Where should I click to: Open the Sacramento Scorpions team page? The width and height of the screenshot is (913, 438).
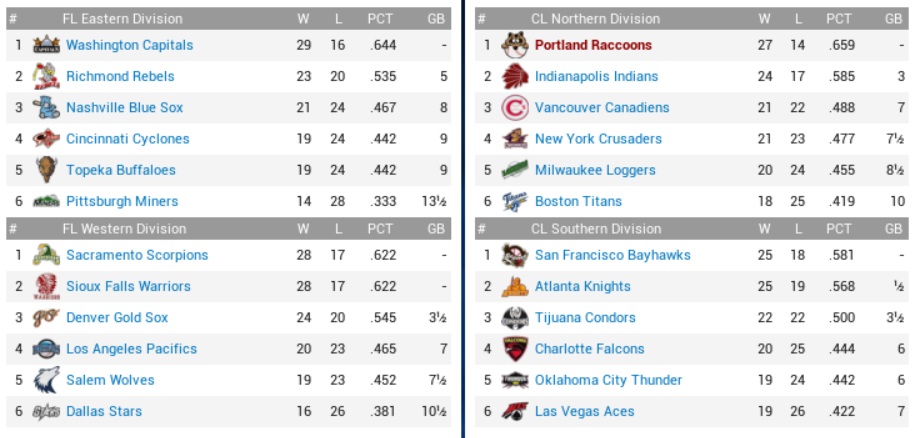point(137,255)
